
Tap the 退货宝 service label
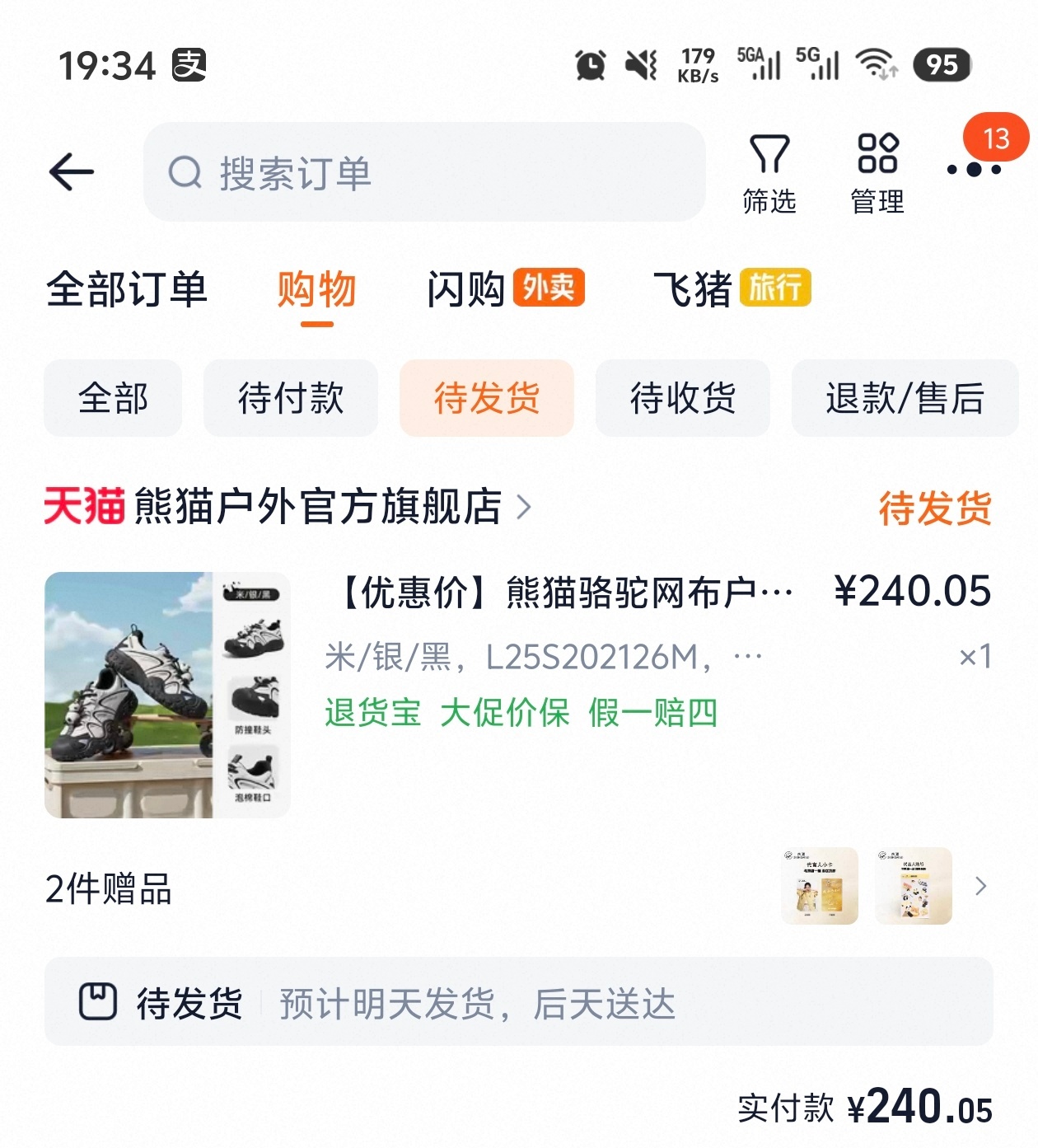click(x=372, y=715)
